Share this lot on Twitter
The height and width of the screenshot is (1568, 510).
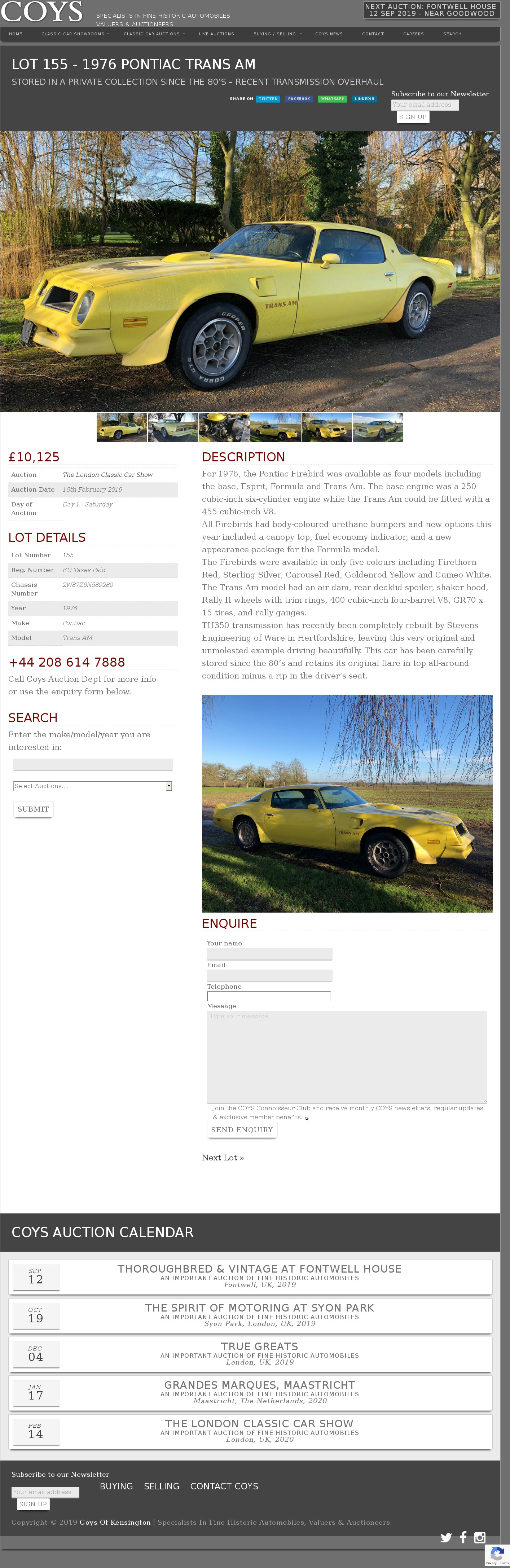pyautogui.click(x=268, y=98)
